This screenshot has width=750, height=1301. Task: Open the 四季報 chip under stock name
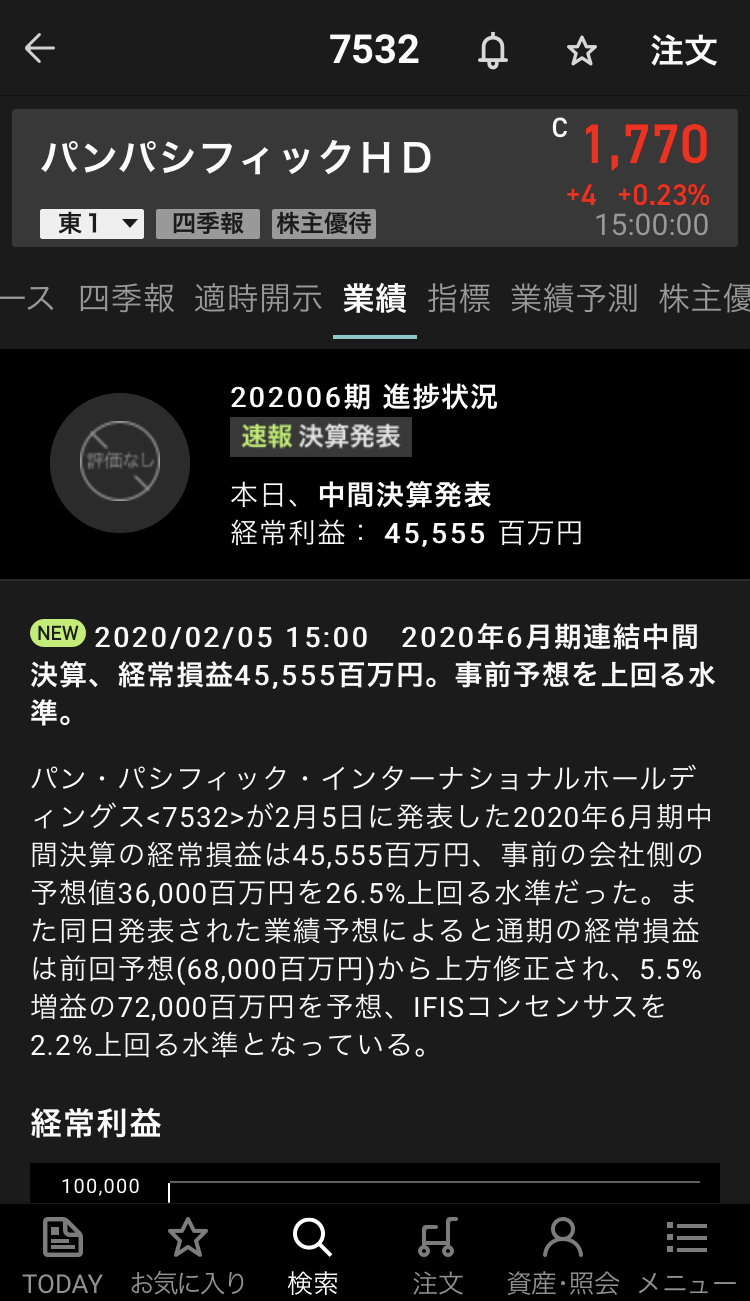tap(208, 223)
